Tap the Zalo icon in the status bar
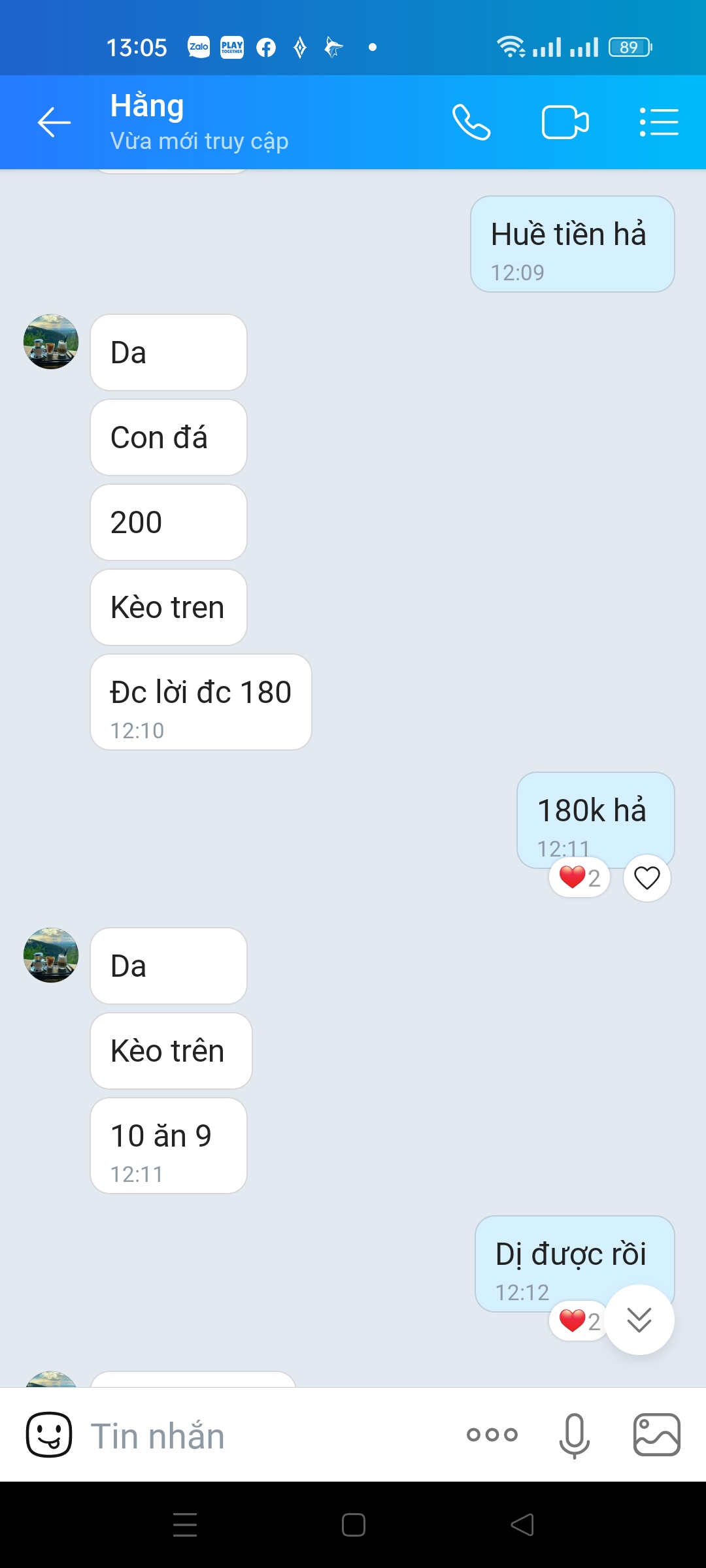Screen dimensions: 706x1568 [197, 46]
